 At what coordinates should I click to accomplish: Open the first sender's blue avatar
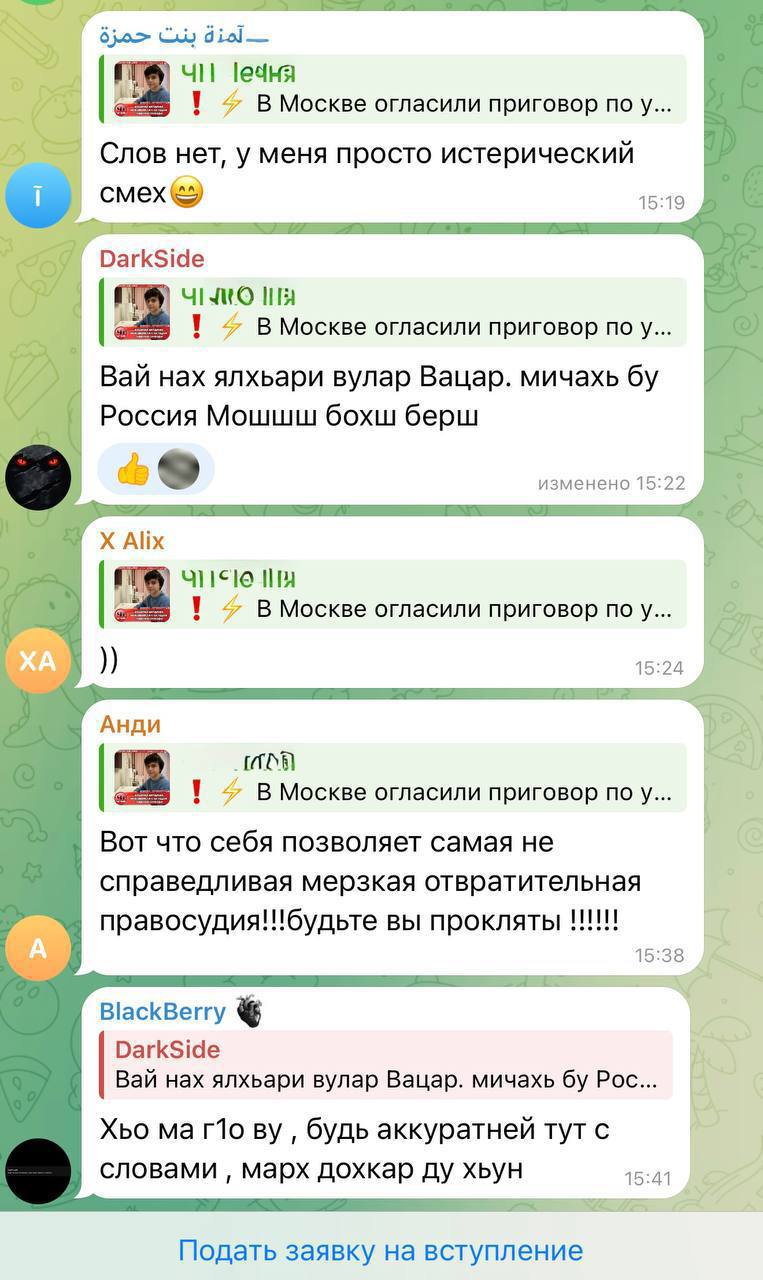coord(38,195)
